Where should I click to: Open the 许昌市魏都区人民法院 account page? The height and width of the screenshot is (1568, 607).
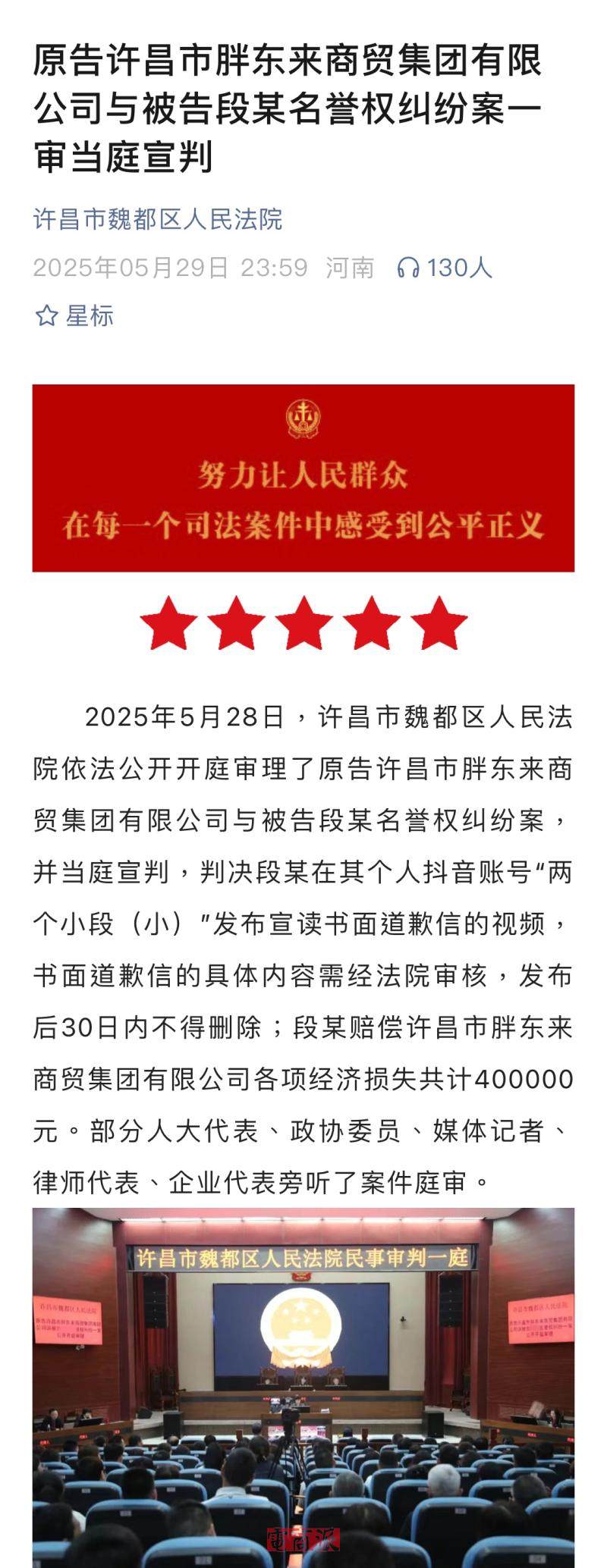[x=158, y=220]
